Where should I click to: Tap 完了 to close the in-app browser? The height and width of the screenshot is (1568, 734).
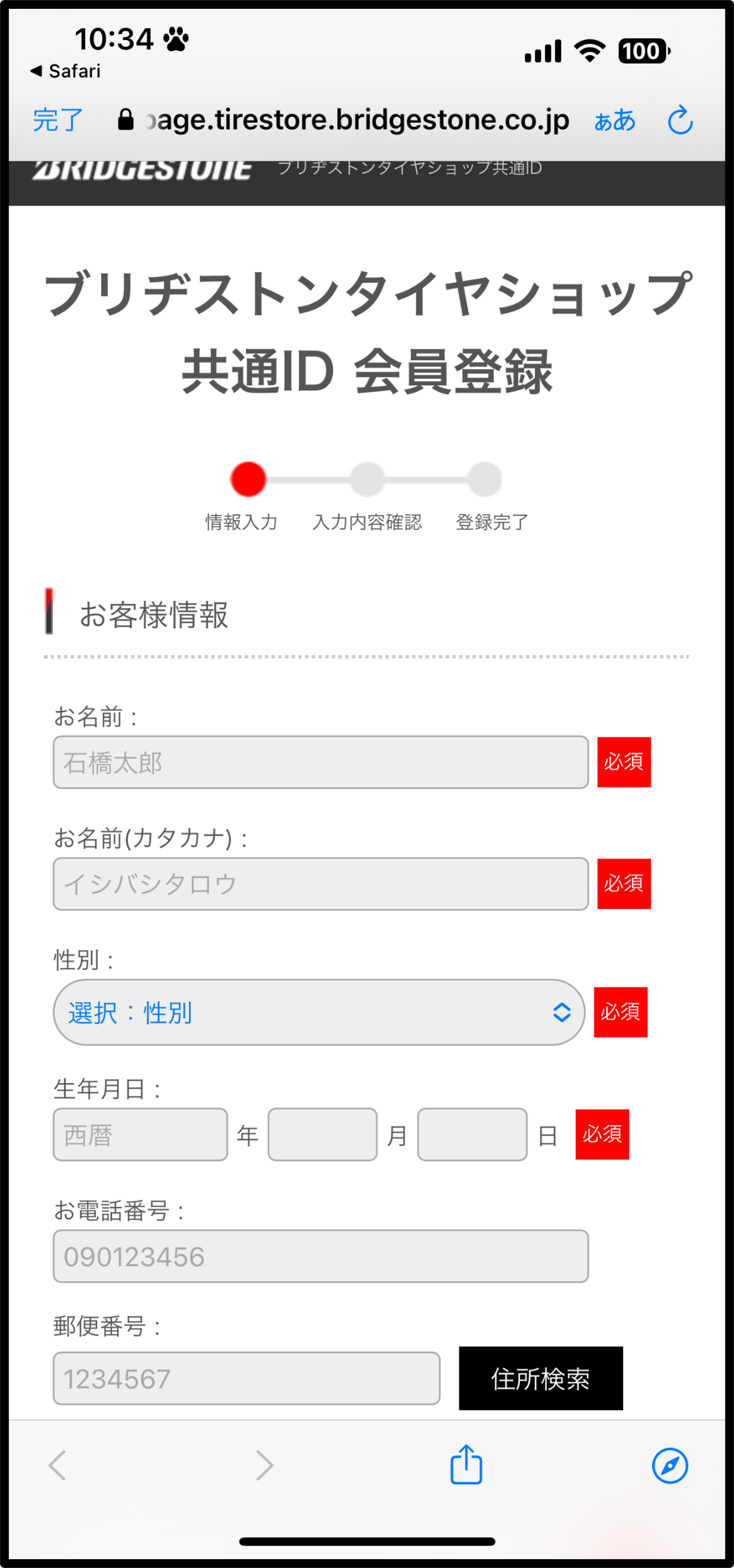[58, 120]
